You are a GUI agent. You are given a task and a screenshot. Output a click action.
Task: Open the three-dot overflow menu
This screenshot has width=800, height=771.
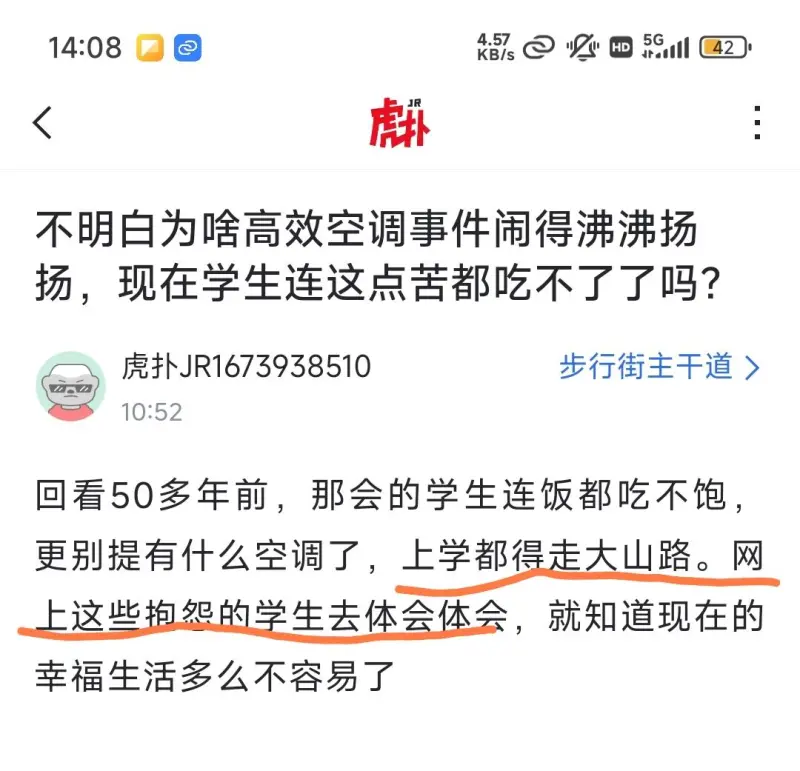click(x=757, y=123)
